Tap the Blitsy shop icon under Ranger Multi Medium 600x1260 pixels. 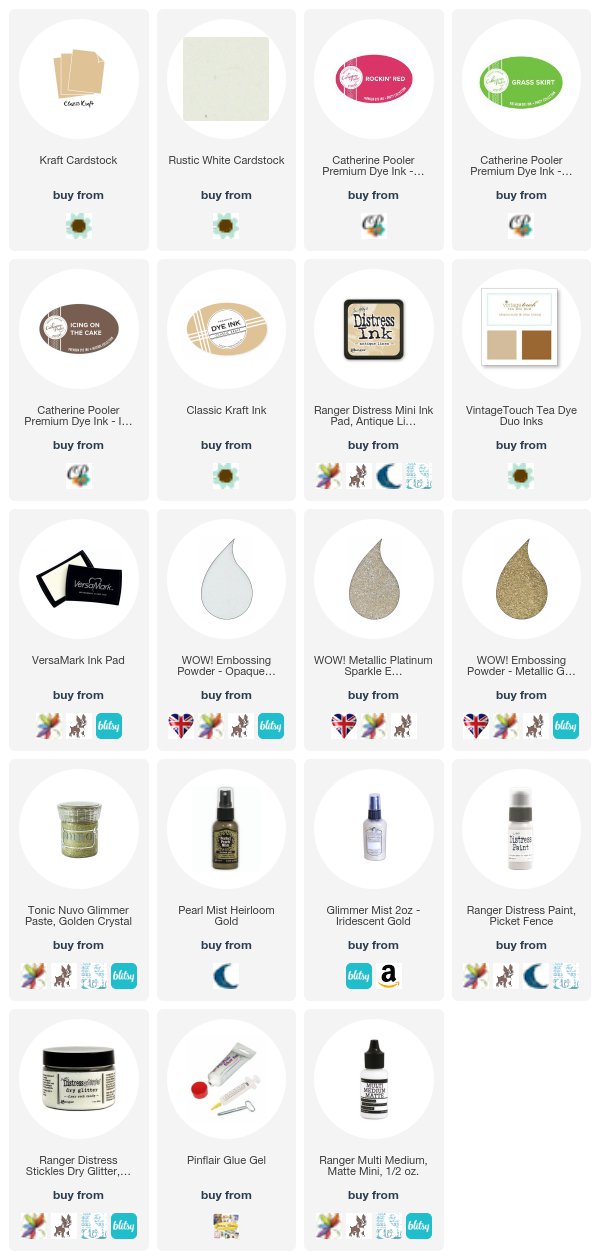tap(419, 1226)
